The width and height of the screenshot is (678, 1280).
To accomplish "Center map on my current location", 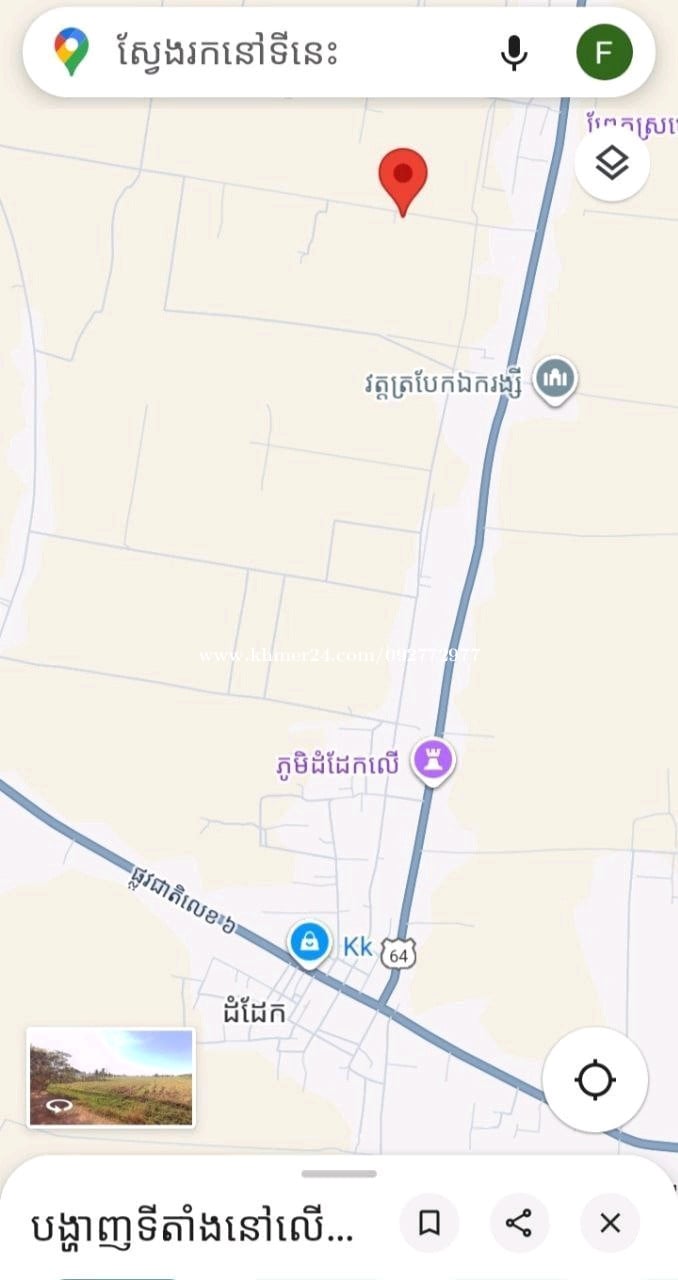I will (x=595, y=1080).
